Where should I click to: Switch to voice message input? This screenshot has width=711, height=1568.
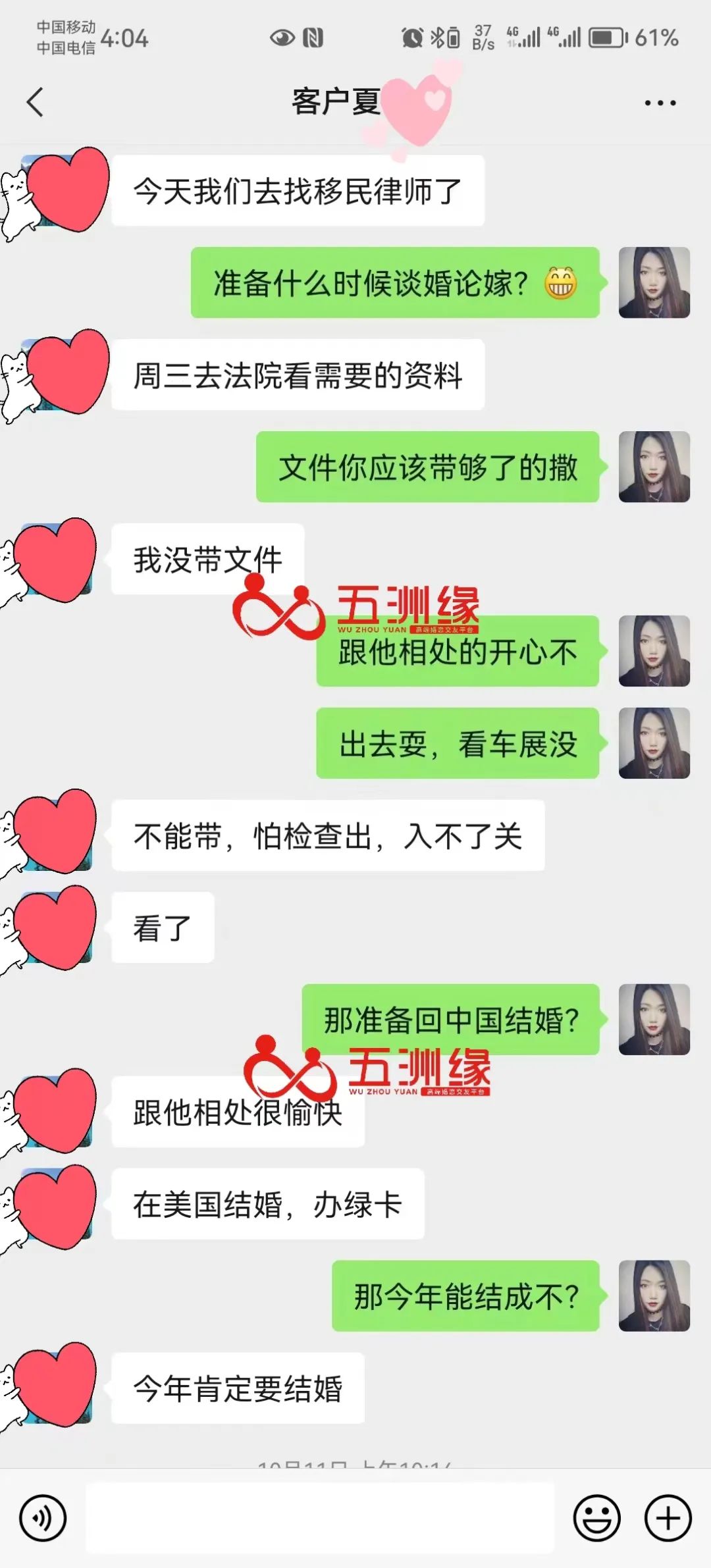tap(43, 1518)
